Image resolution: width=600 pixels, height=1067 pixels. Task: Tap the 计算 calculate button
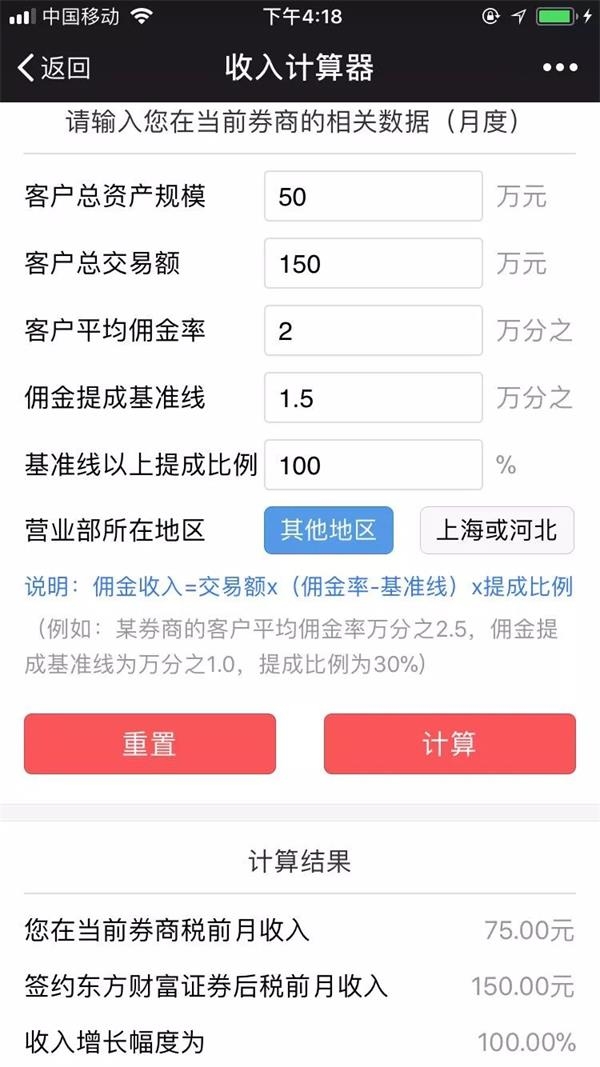450,744
